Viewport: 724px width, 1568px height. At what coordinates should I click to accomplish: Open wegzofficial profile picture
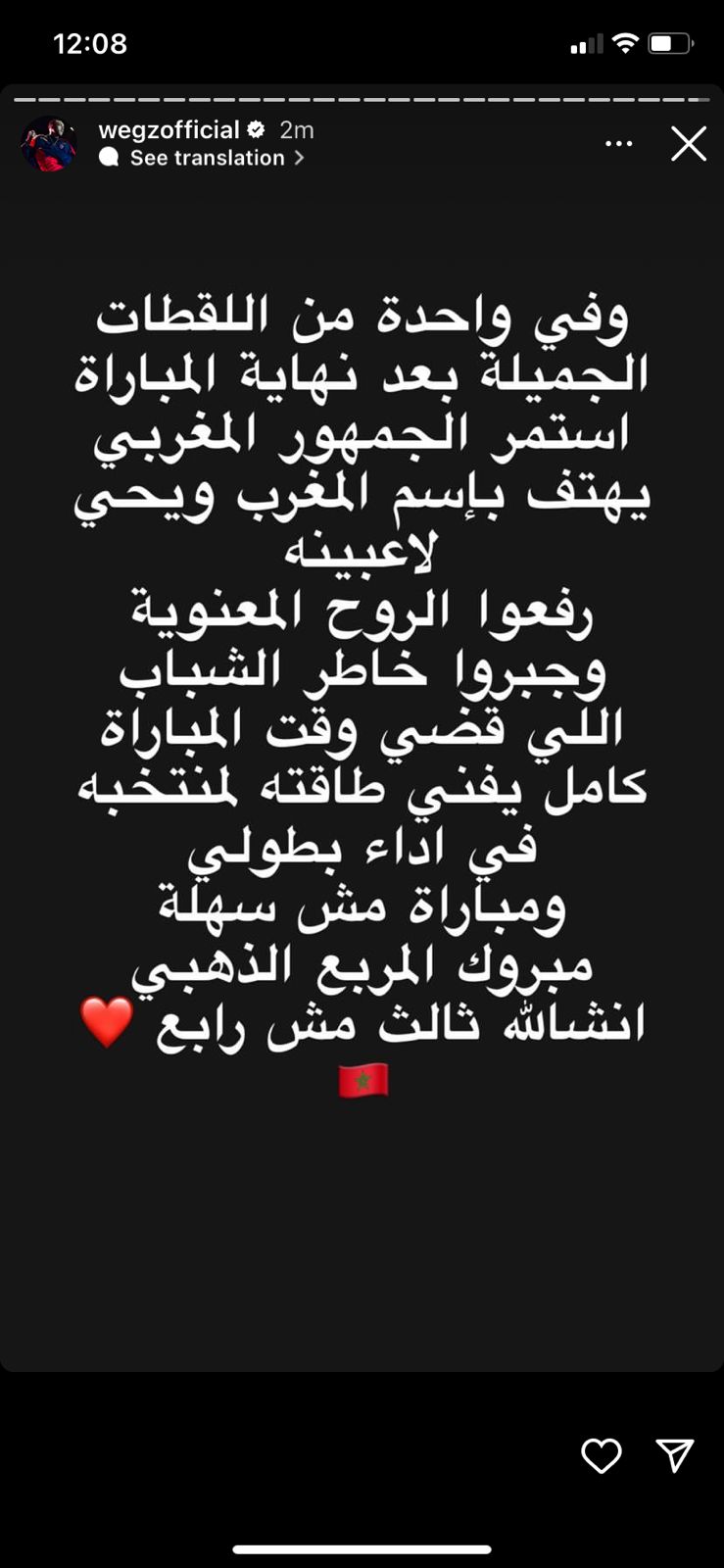[49, 144]
